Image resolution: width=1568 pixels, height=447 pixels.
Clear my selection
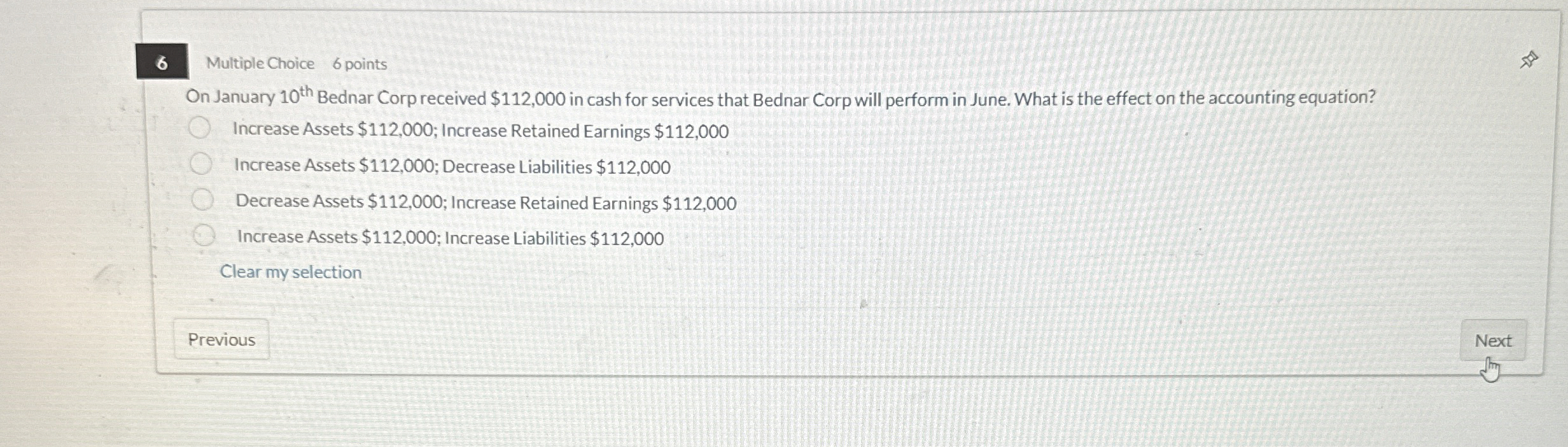coord(290,272)
